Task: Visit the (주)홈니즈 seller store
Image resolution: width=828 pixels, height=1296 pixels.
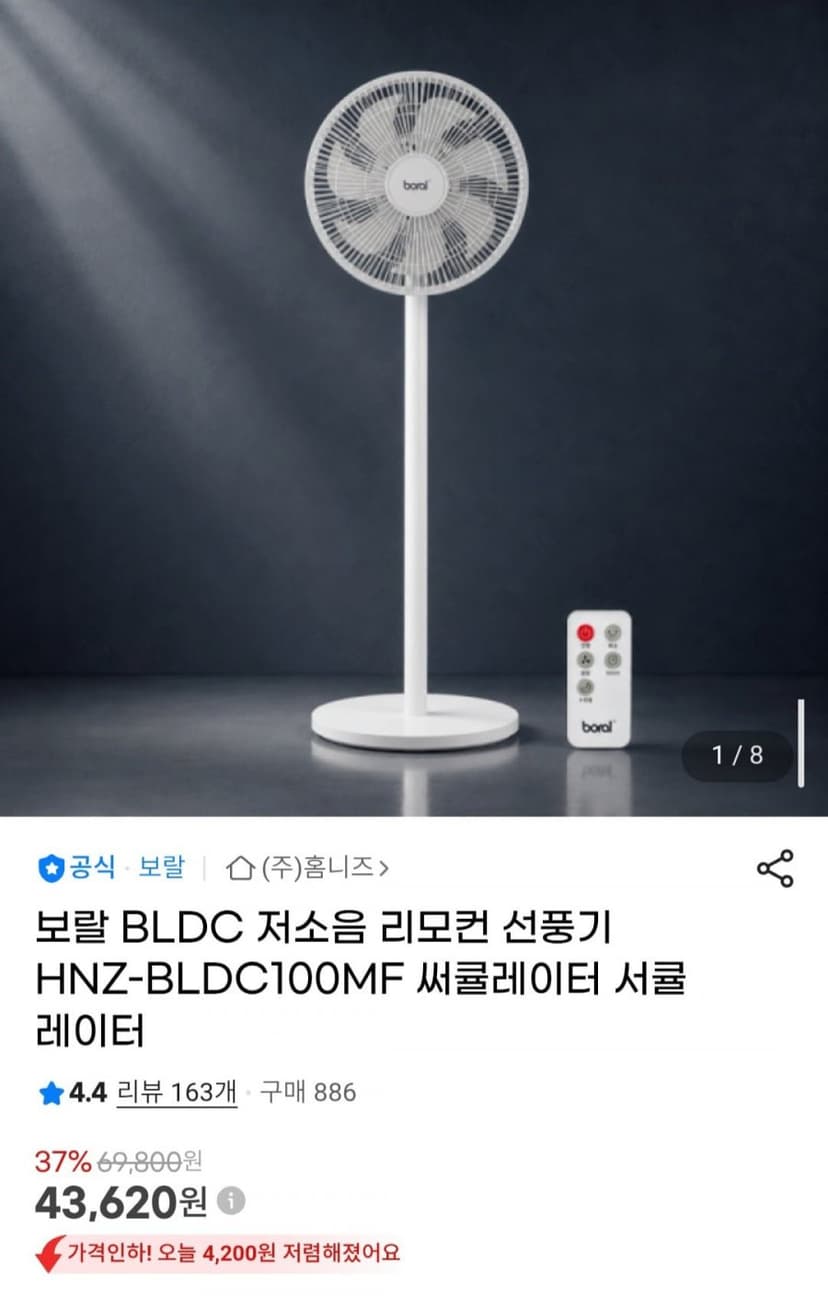Action: point(308,867)
